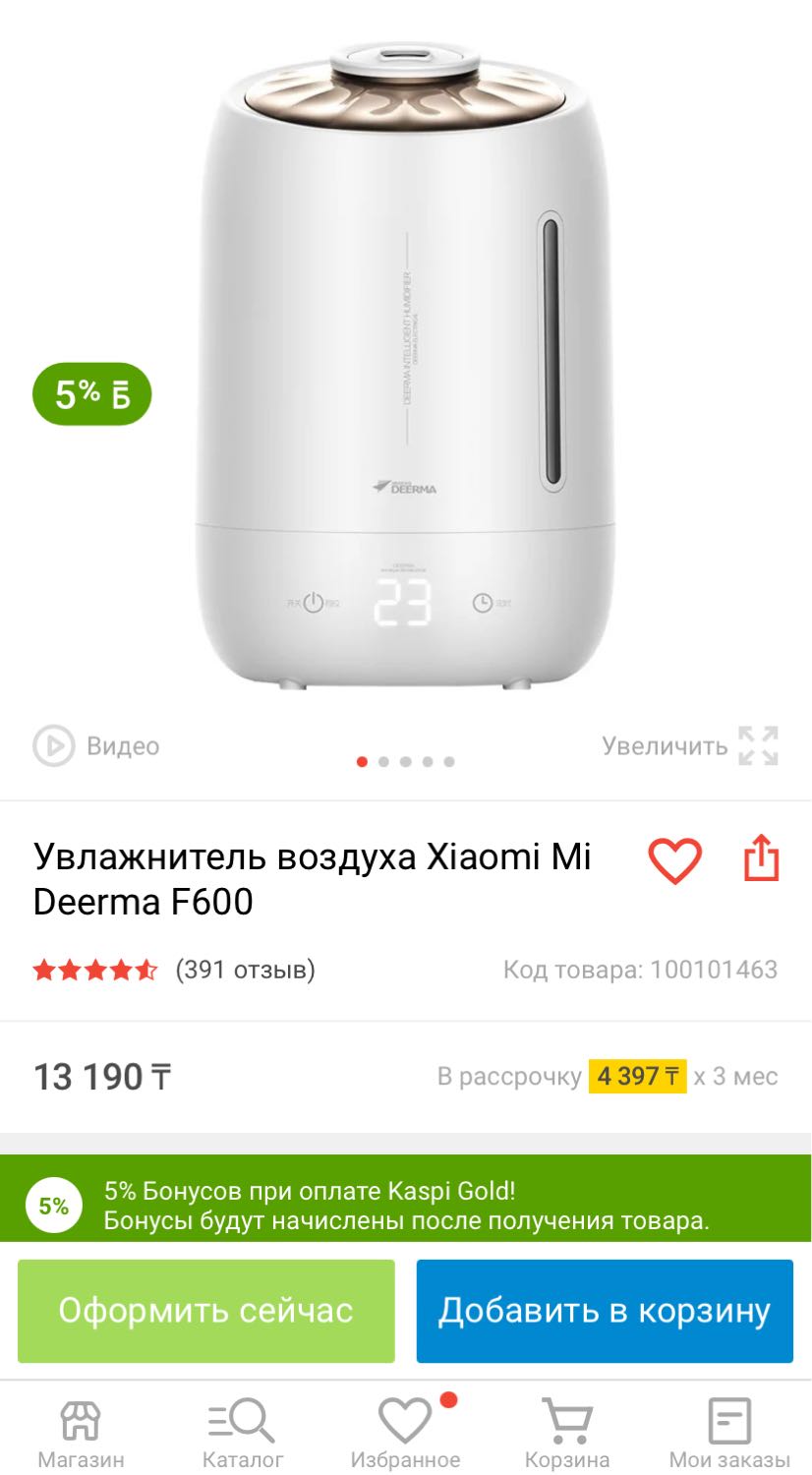The image size is (812, 1475).
Task: Open the 391 reviews
Action: [x=245, y=970]
